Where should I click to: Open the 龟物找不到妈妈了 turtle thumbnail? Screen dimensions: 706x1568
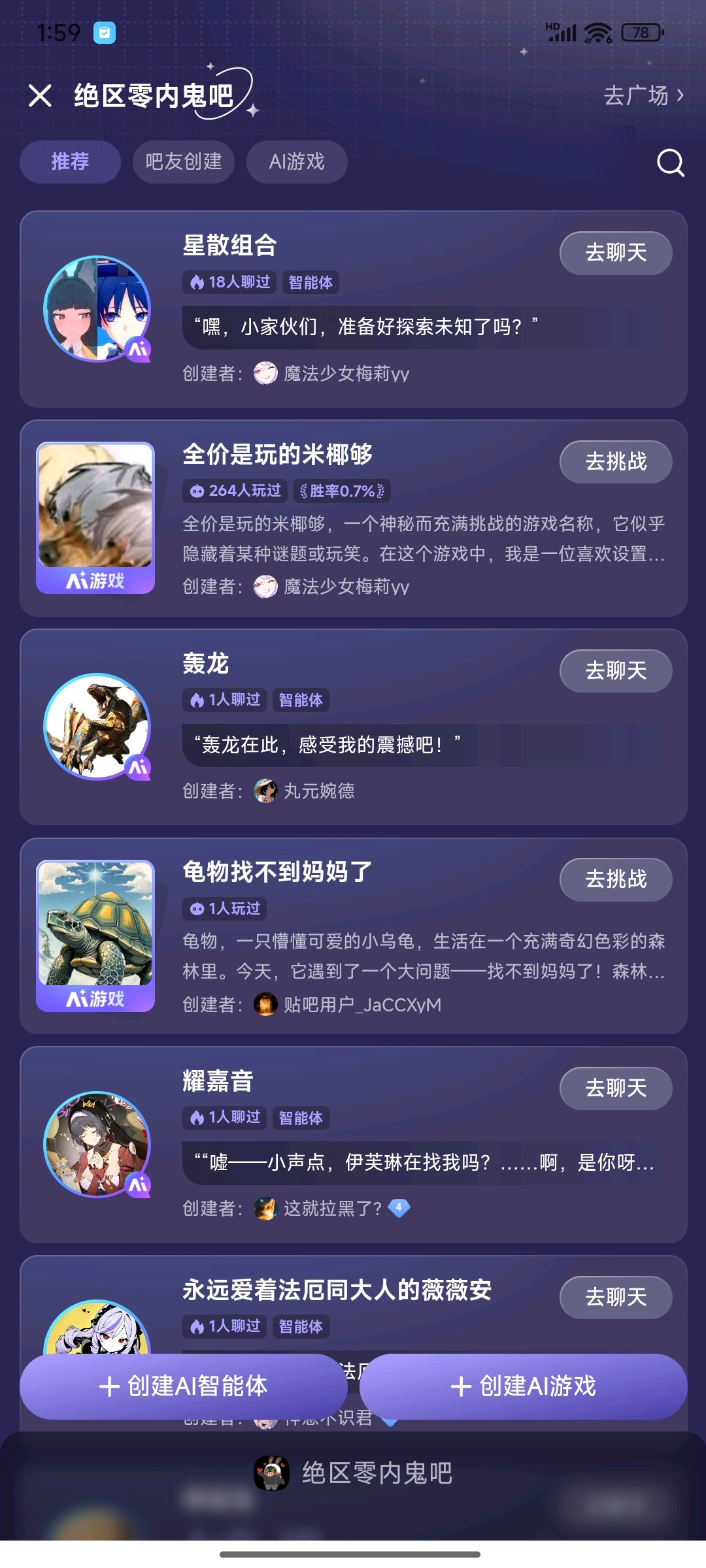click(x=95, y=936)
